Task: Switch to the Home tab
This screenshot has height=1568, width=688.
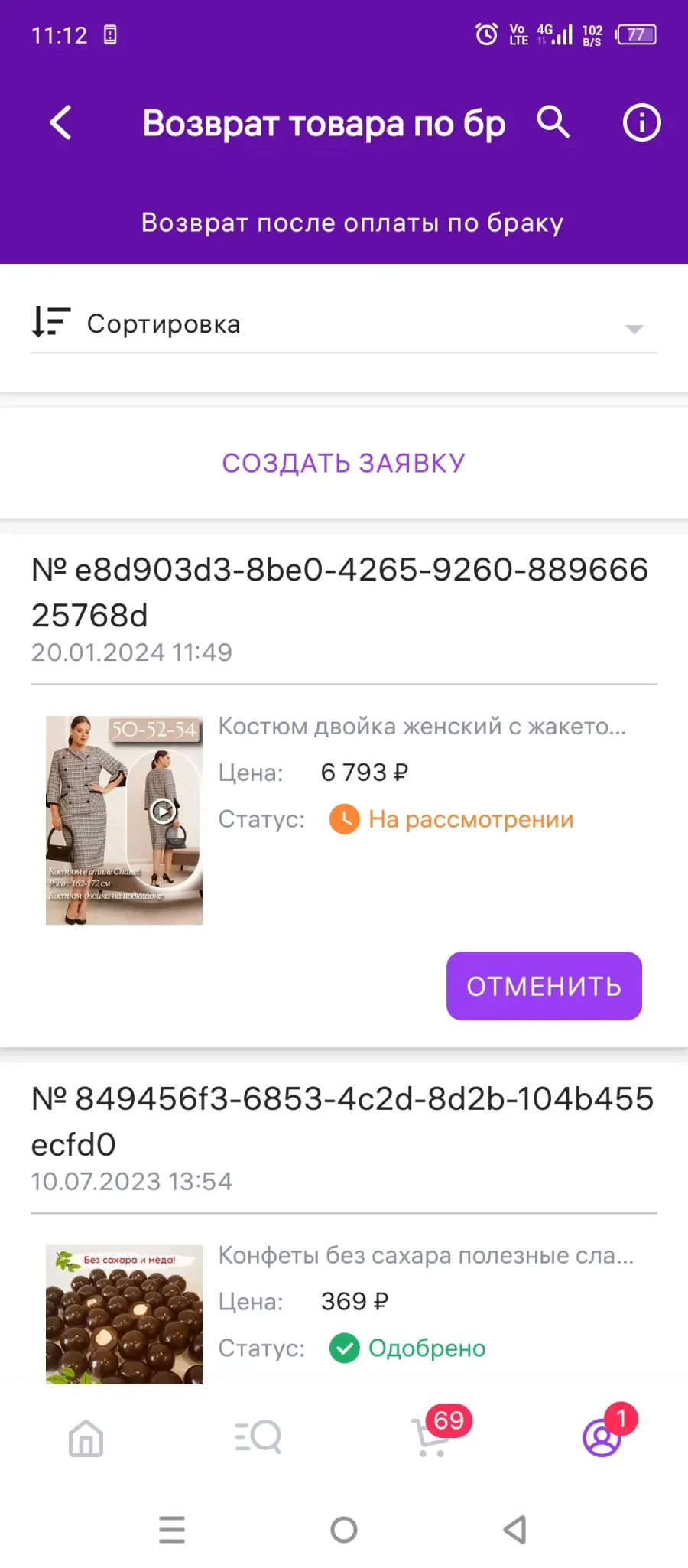Action: point(86,1438)
